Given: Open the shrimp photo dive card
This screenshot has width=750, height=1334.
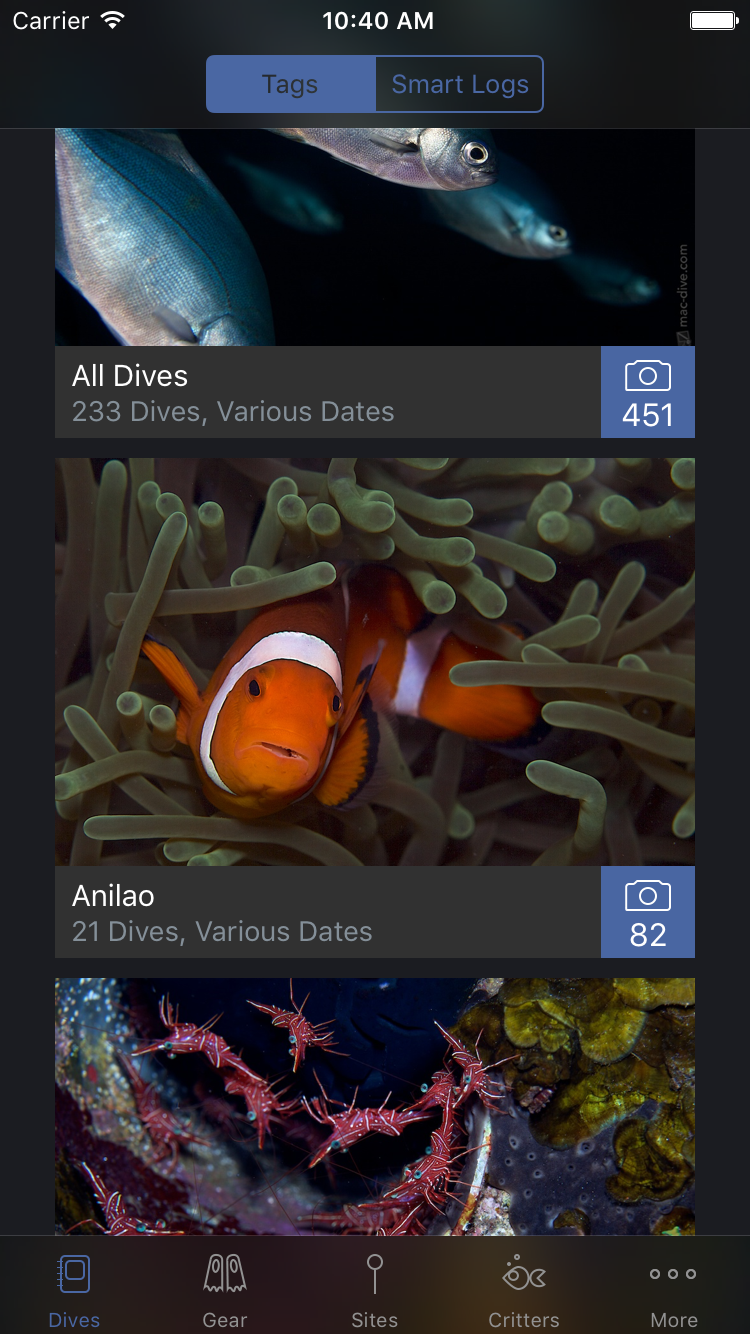Looking at the screenshot, I should [x=374, y=1105].
